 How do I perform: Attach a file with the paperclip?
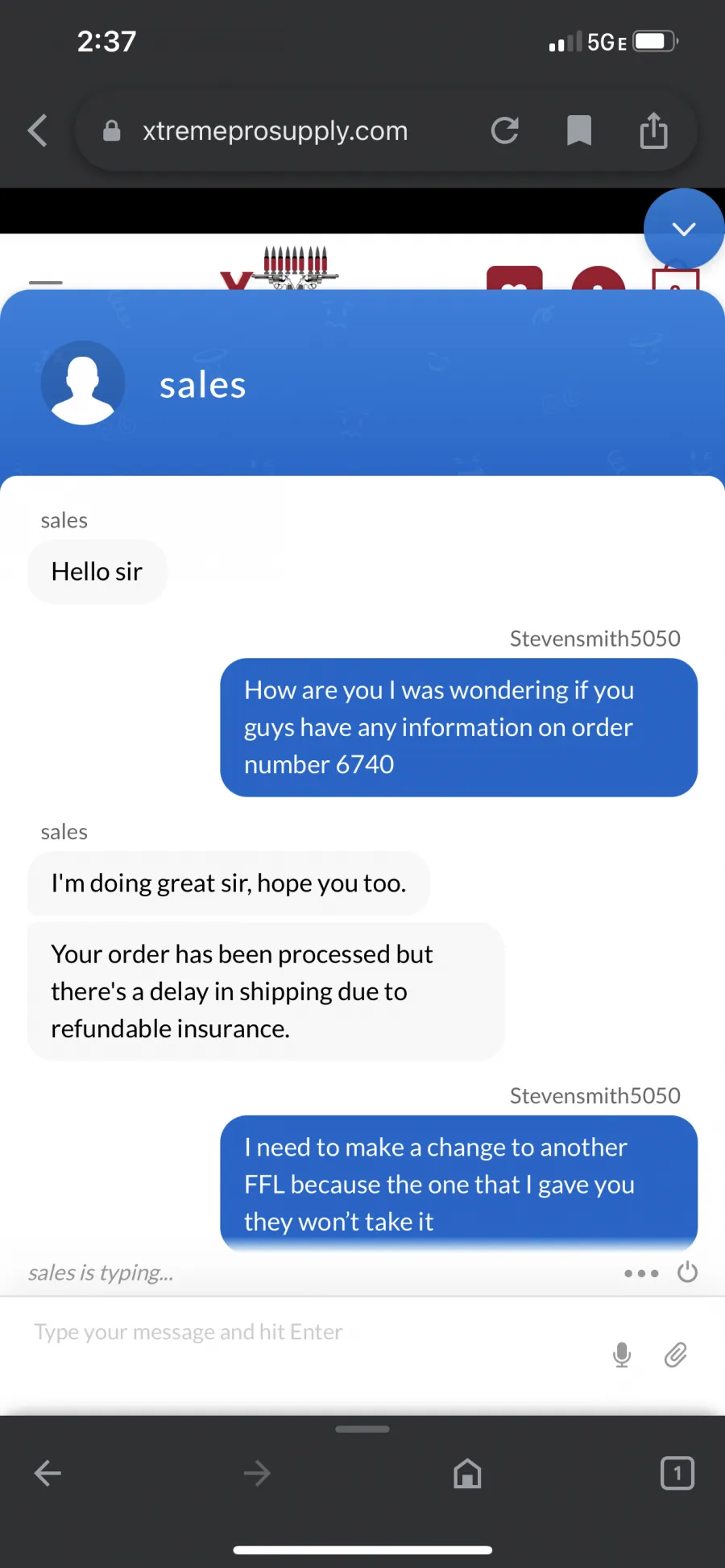coord(676,1355)
